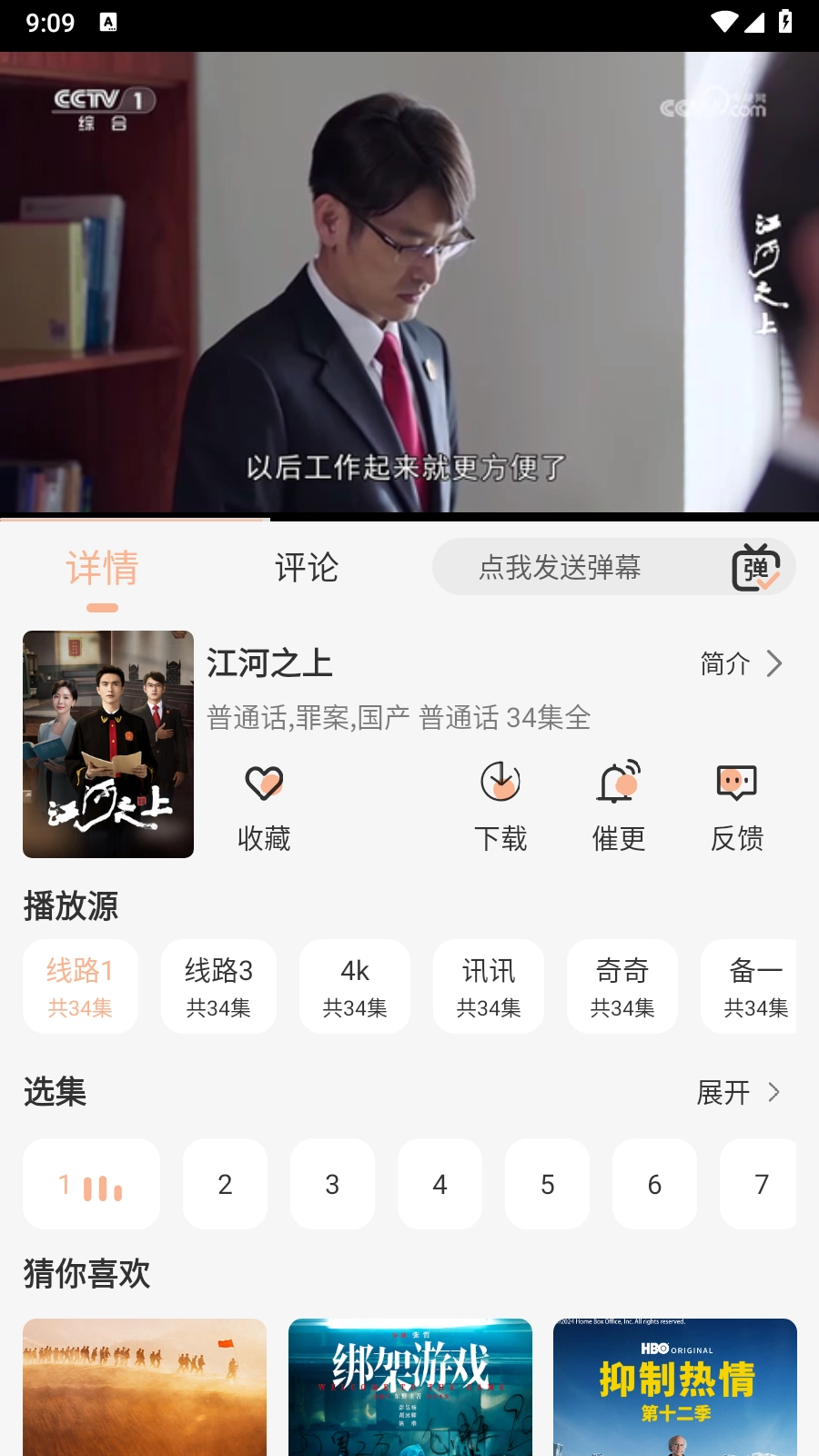
Task: Play episode 4
Action: (440, 1184)
